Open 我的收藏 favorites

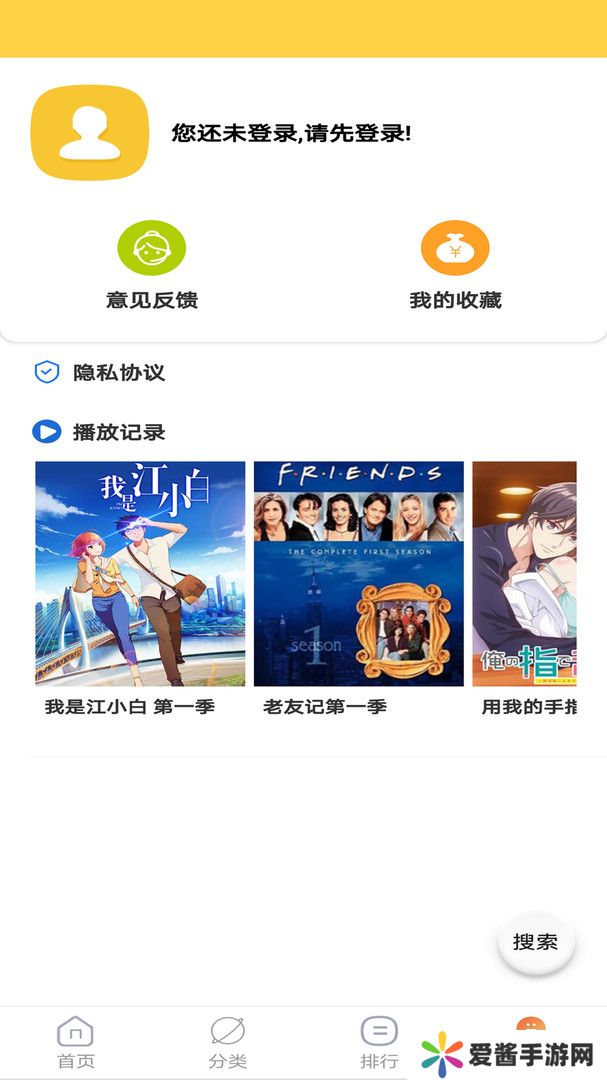(x=455, y=265)
